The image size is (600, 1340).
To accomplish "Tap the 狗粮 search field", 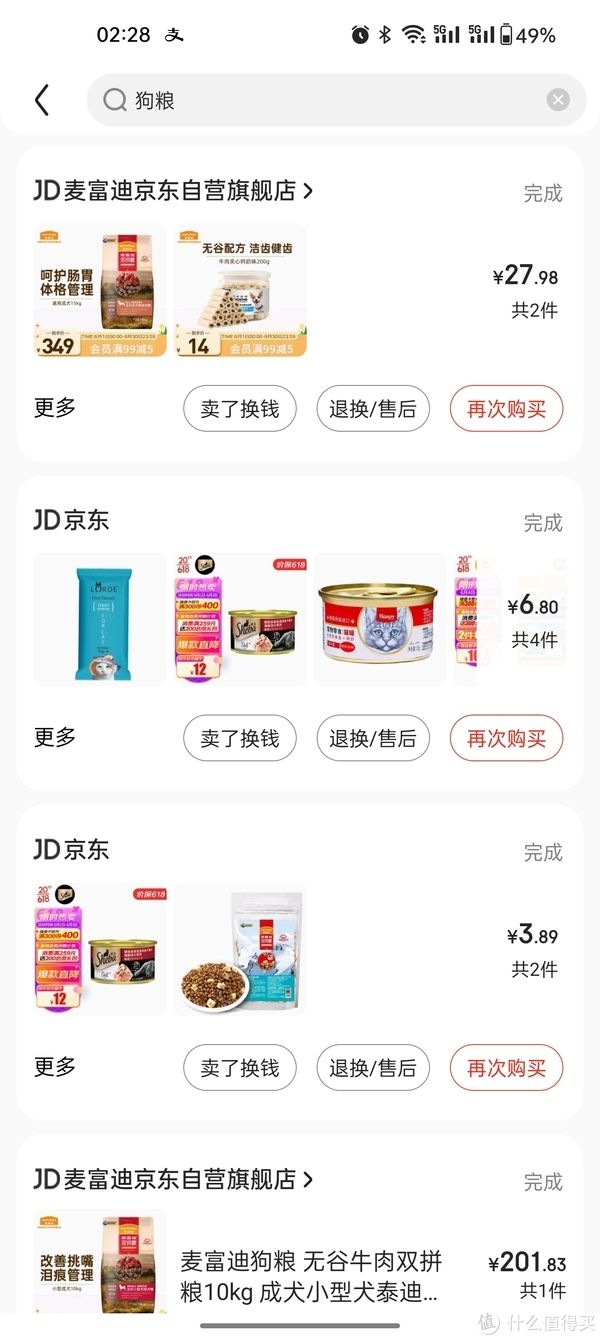I will click(320, 100).
